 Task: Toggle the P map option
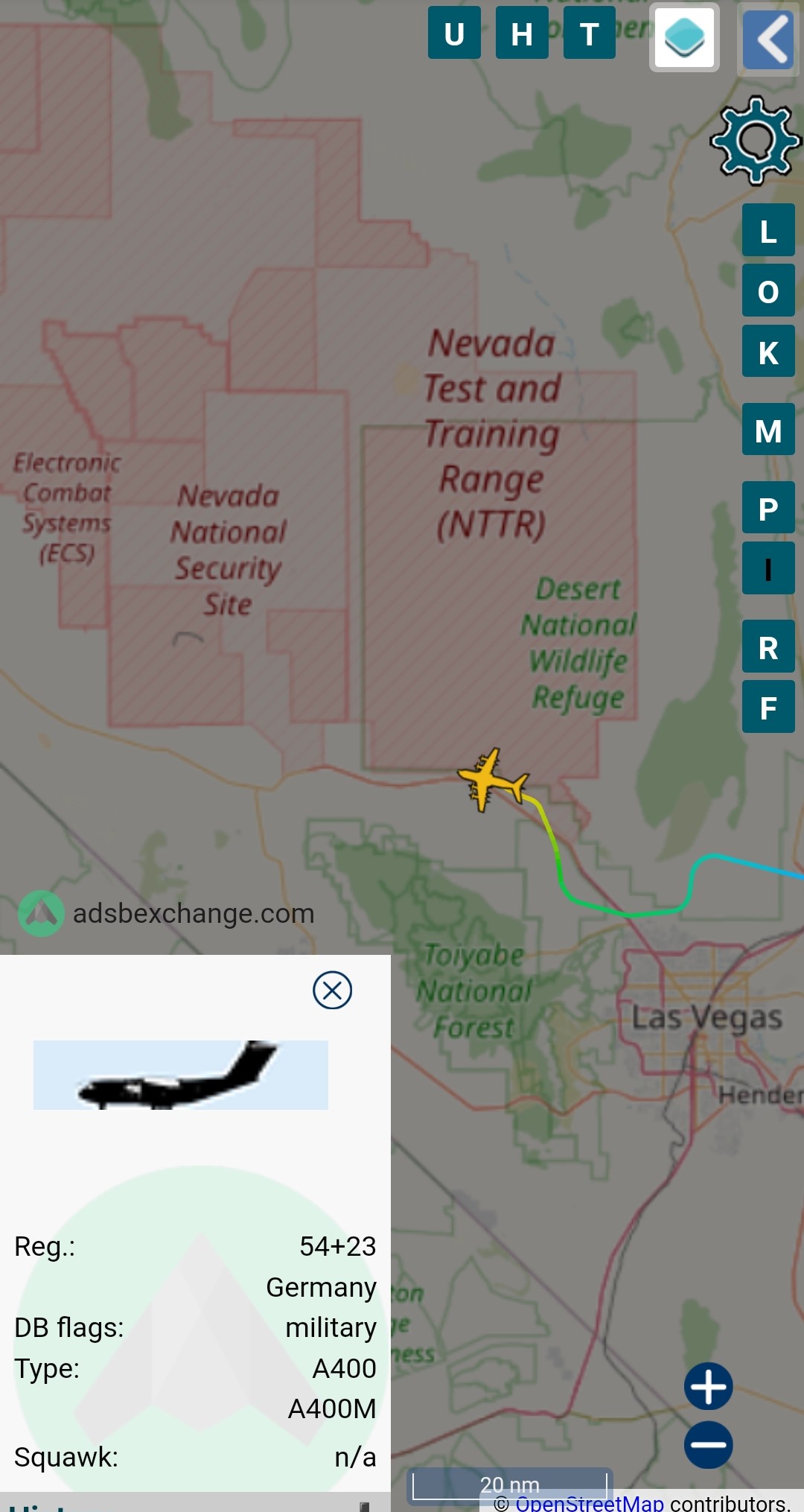pos(768,507)
